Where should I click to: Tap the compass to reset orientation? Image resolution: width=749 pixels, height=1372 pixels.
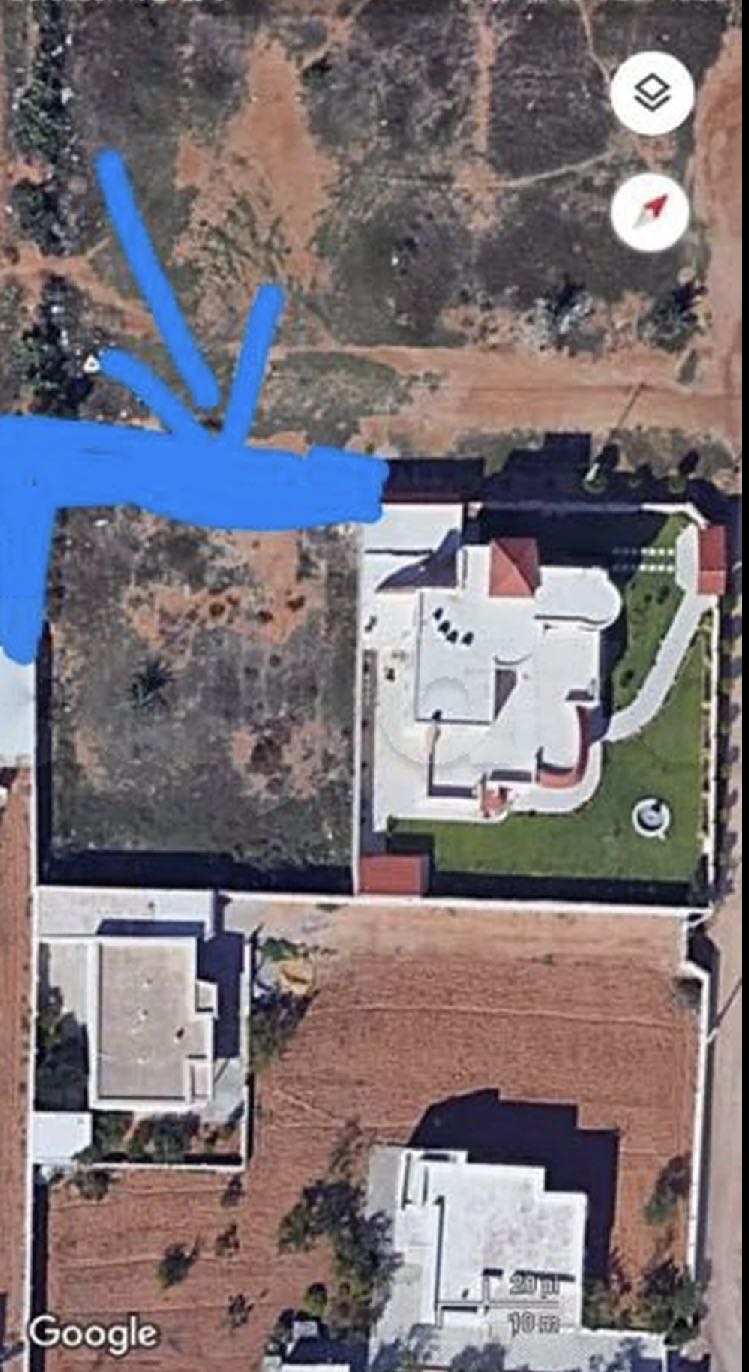[650, 212]
